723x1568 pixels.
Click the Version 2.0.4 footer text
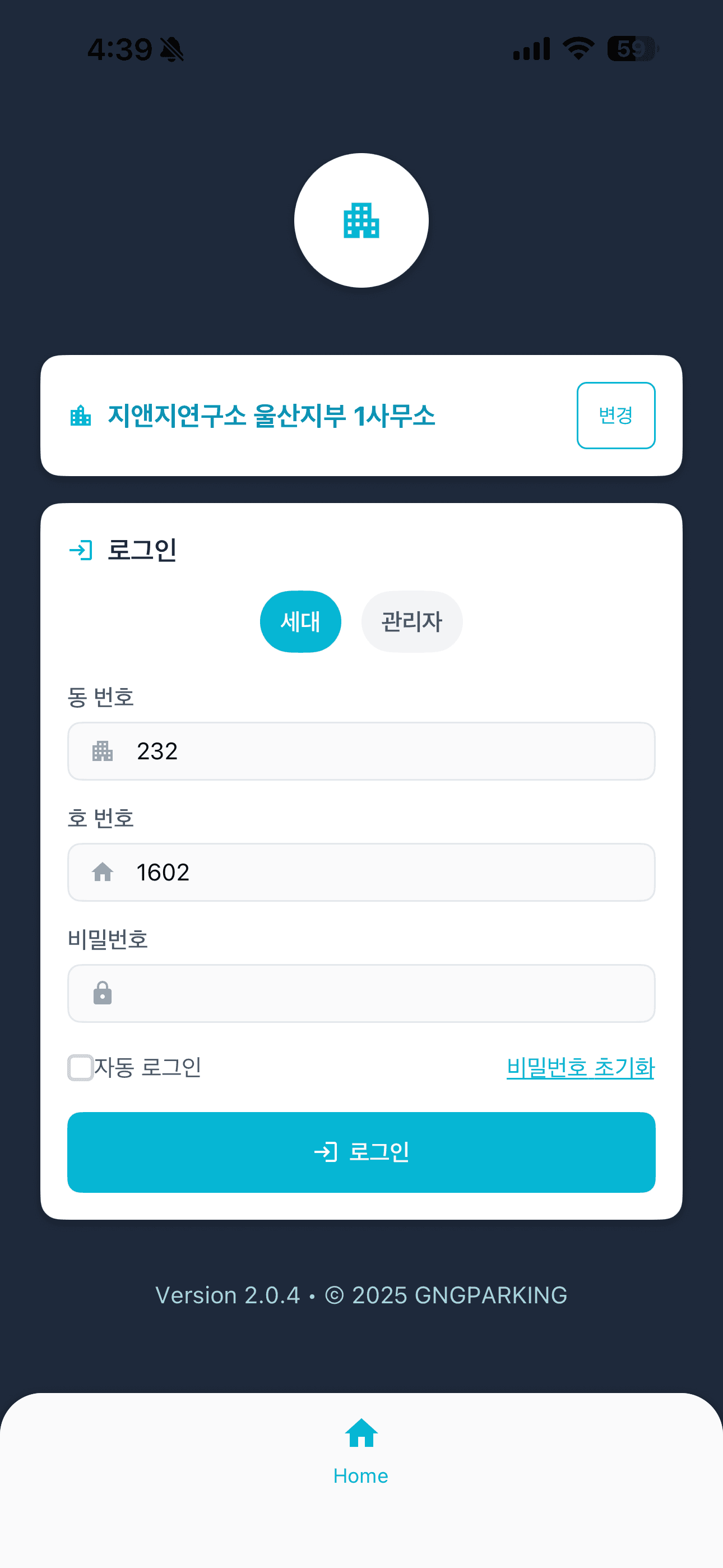point(361,1295)
